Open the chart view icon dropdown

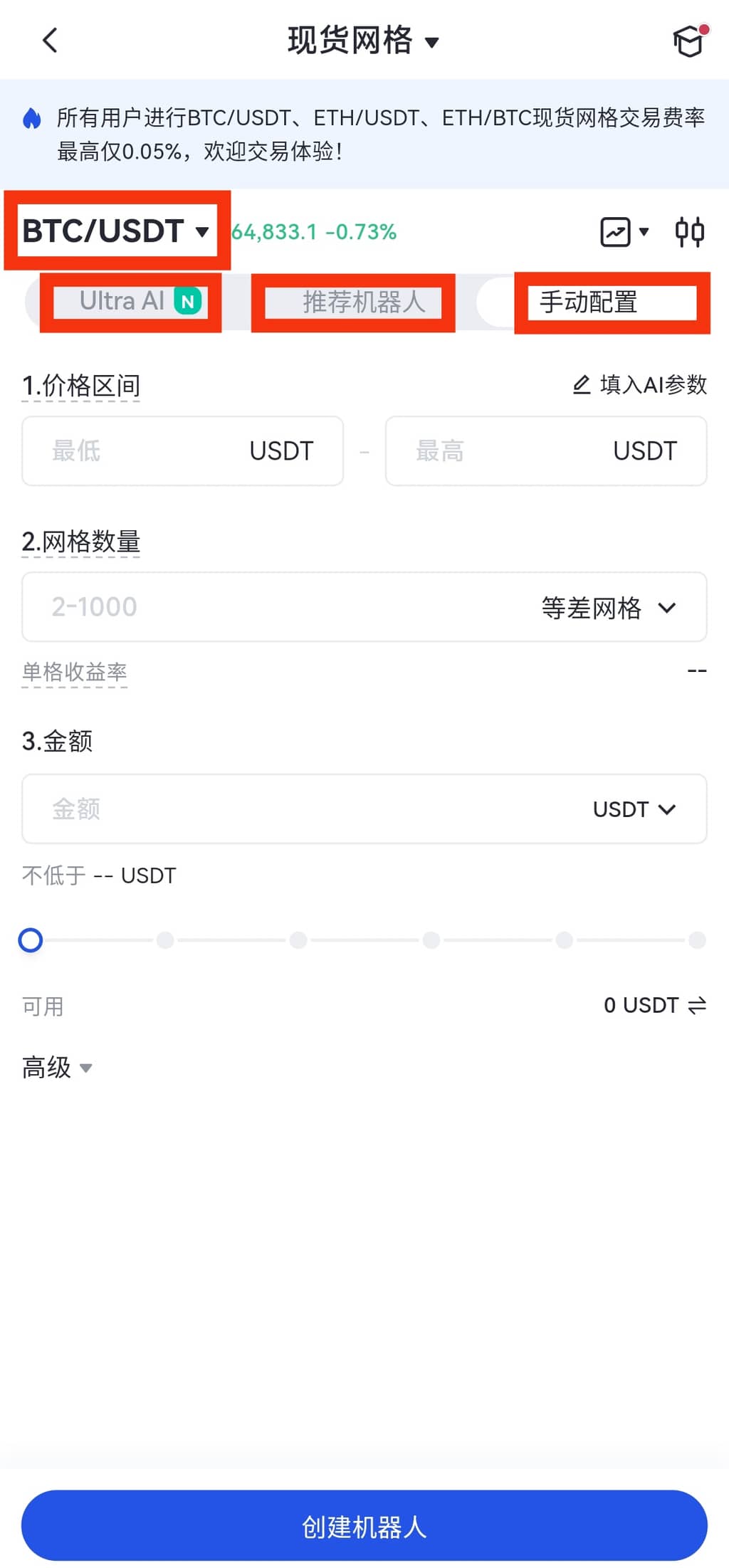click(624, 232)
